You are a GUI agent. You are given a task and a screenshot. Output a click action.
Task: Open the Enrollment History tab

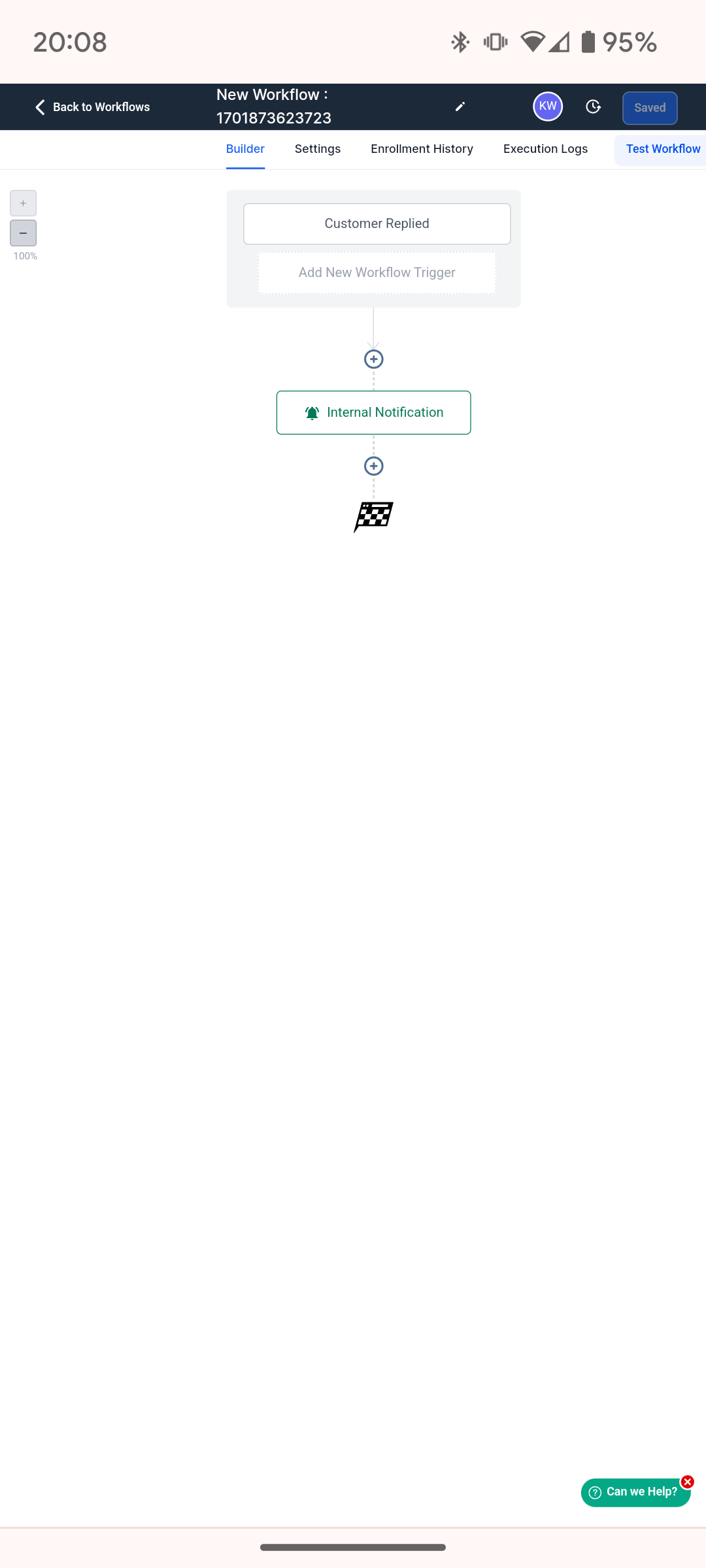point(422,149)
